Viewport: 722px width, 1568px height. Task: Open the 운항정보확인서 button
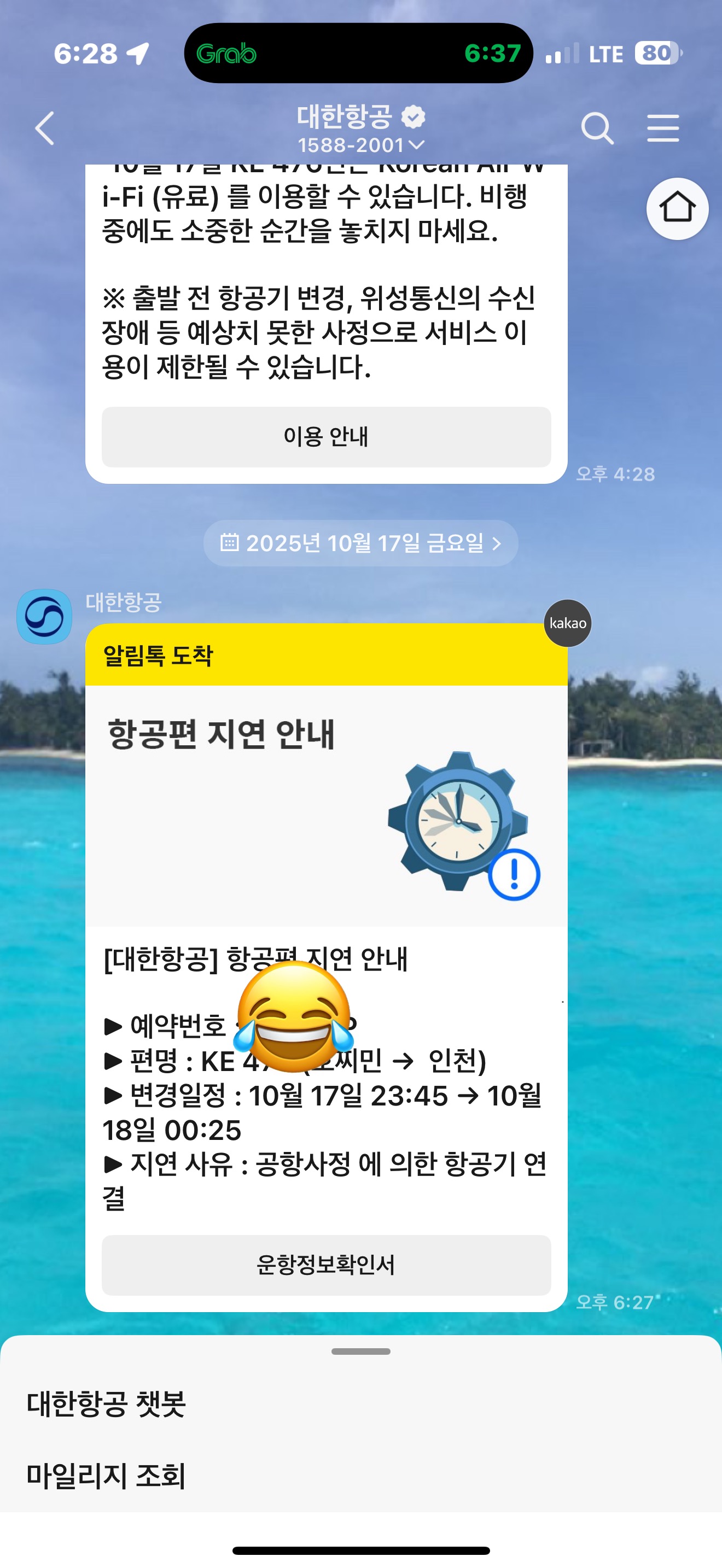325,1266
